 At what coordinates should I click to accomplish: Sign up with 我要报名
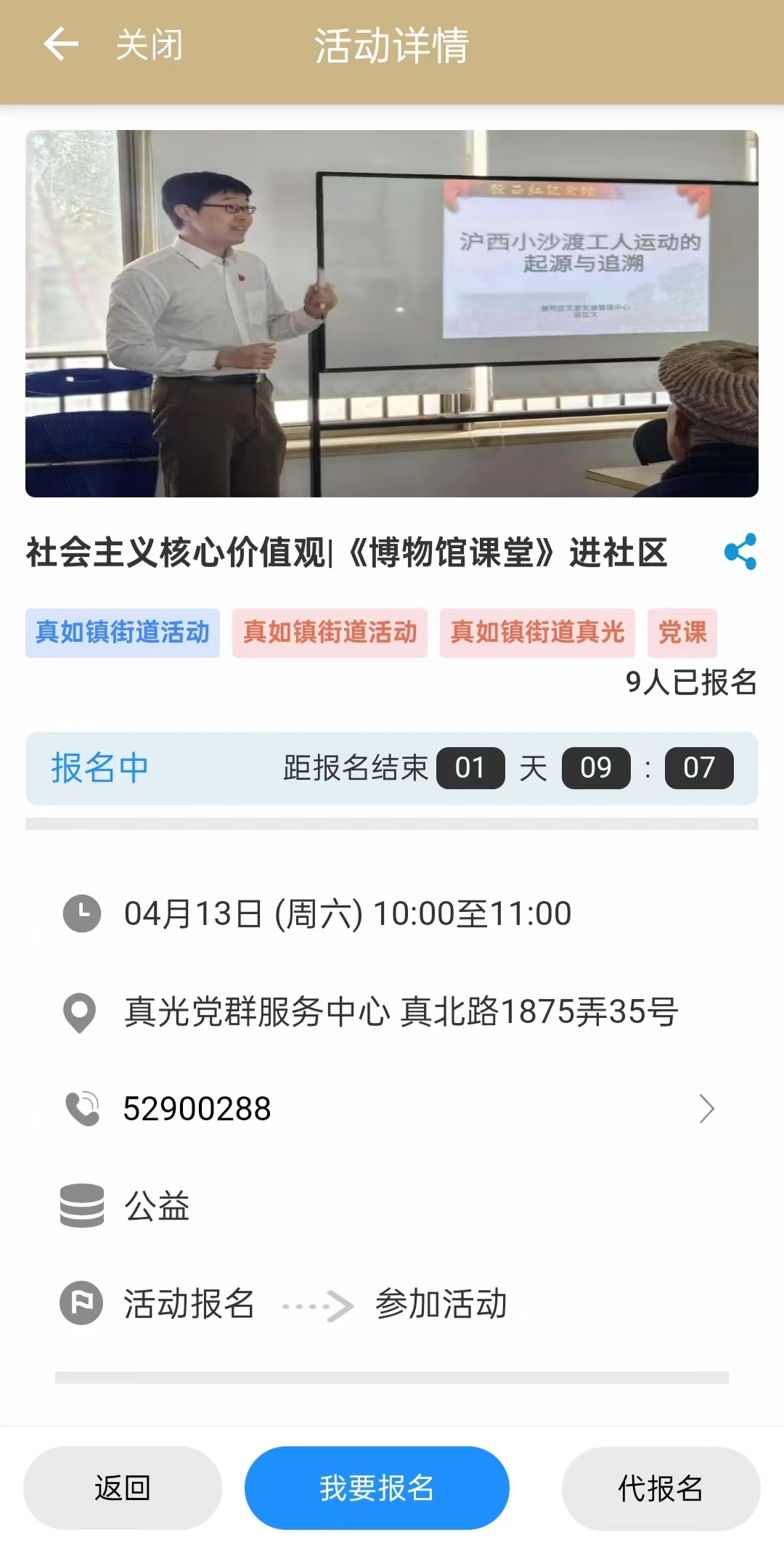tap(377, 1488)
